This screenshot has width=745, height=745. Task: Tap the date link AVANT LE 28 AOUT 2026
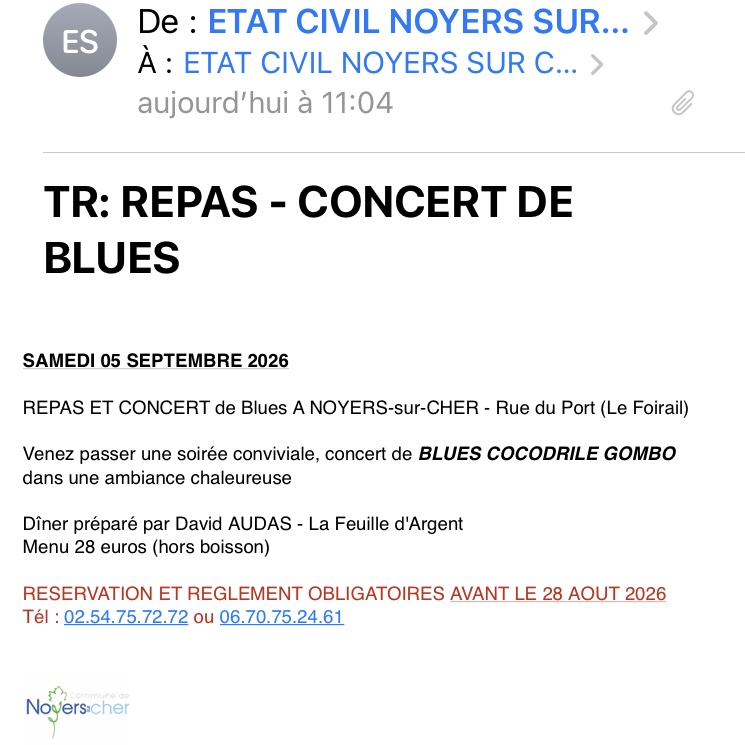pos(558,593)
